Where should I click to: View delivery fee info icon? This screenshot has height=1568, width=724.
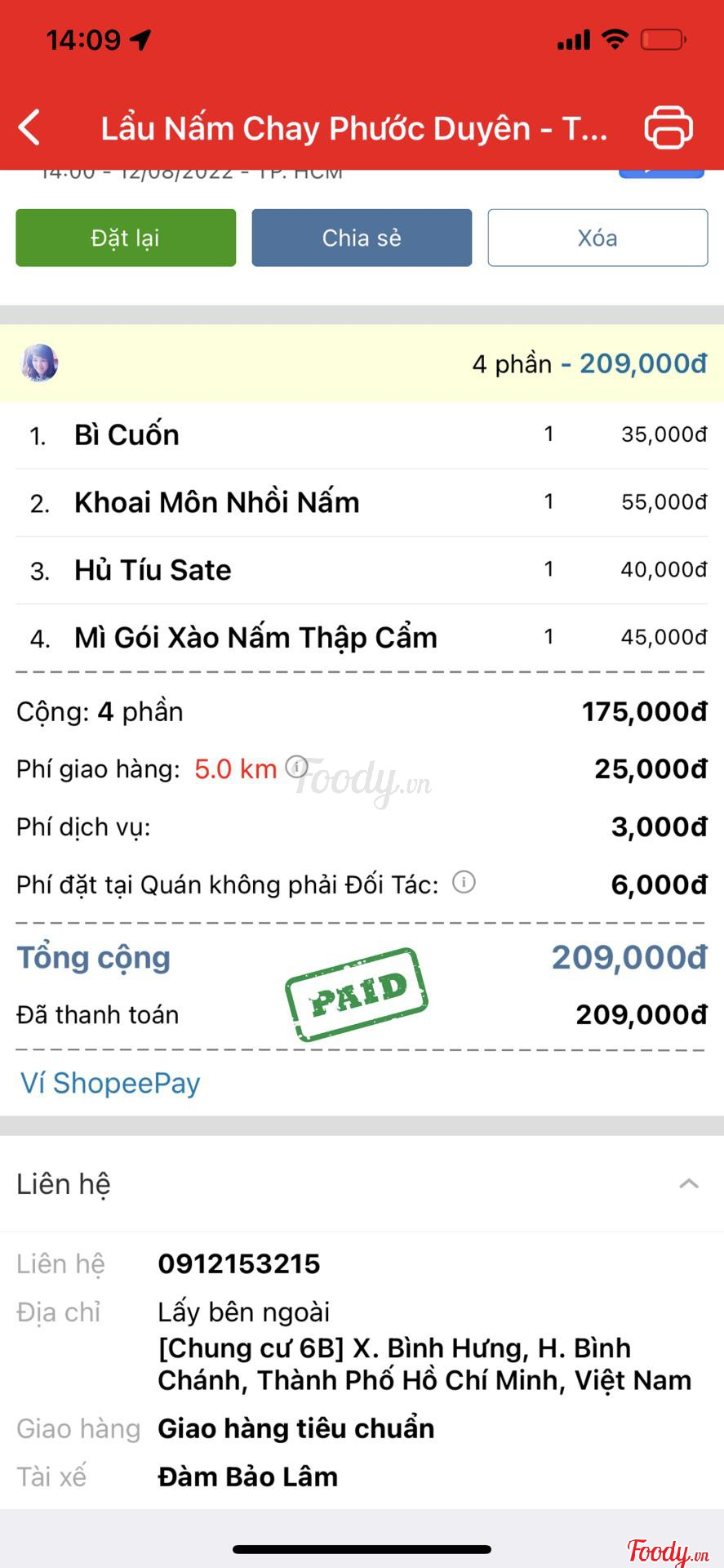coord(297,767)
